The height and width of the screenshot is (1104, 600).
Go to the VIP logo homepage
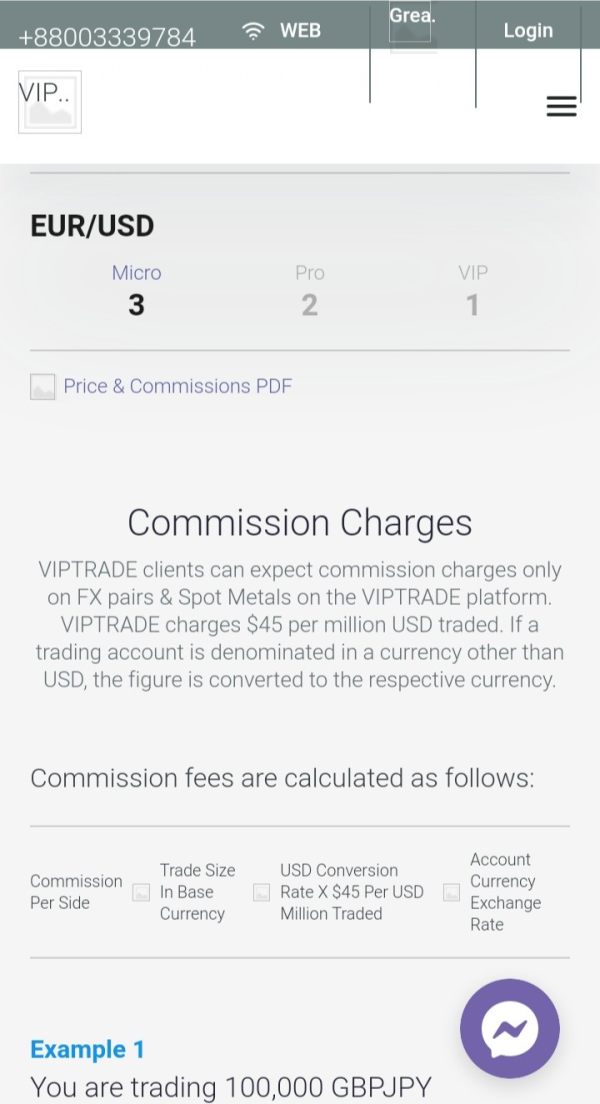50,102
